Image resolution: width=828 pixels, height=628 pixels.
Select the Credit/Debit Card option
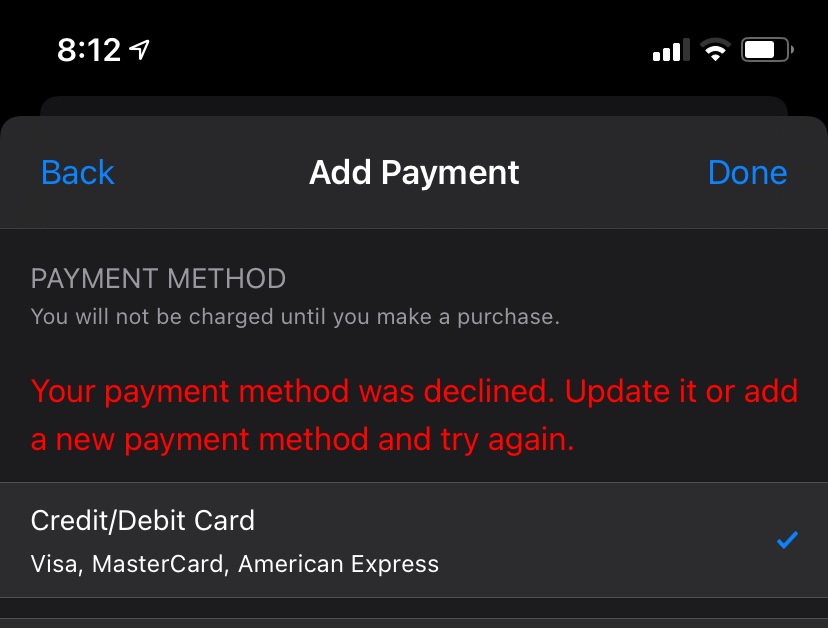pos(414,540)
